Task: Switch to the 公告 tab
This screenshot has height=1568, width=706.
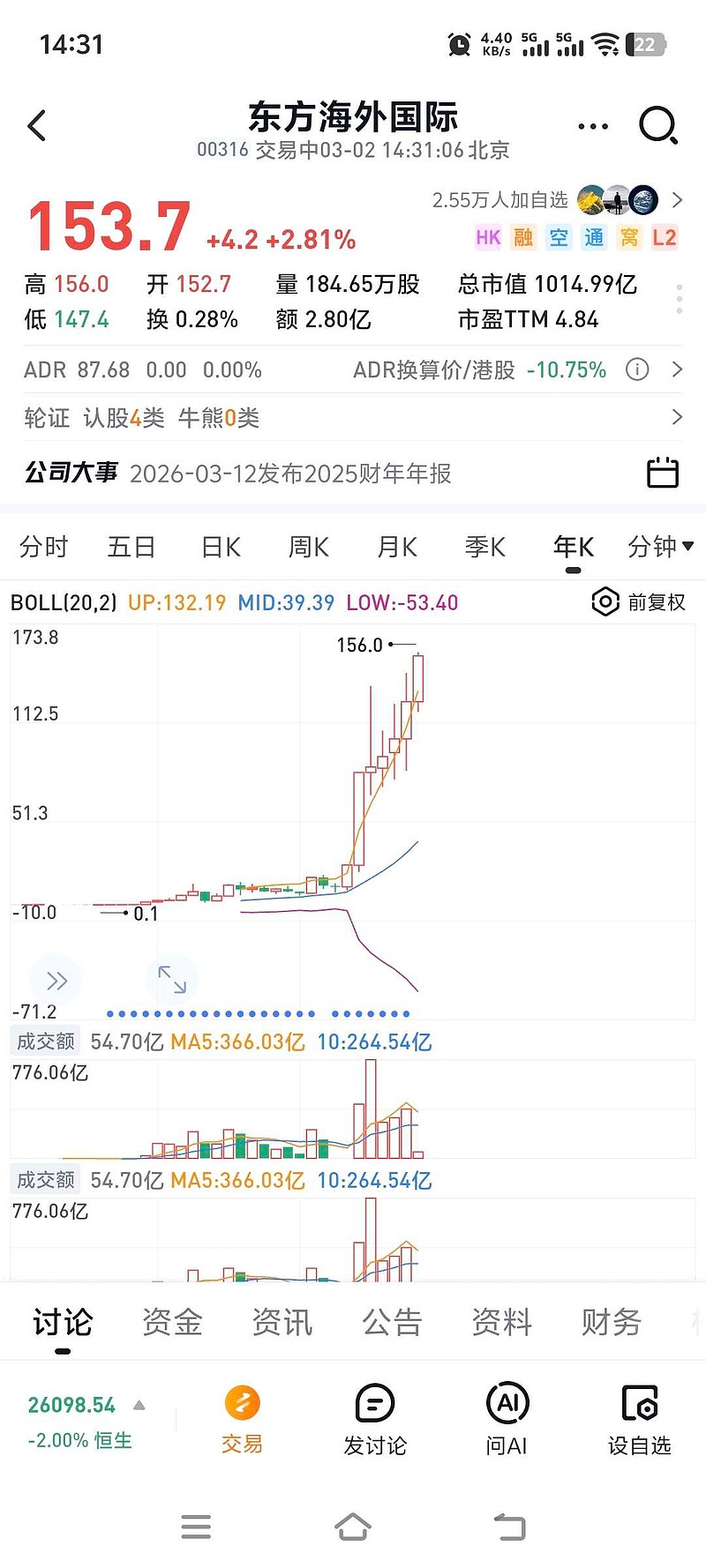Action: click(x=392, y=1321)
